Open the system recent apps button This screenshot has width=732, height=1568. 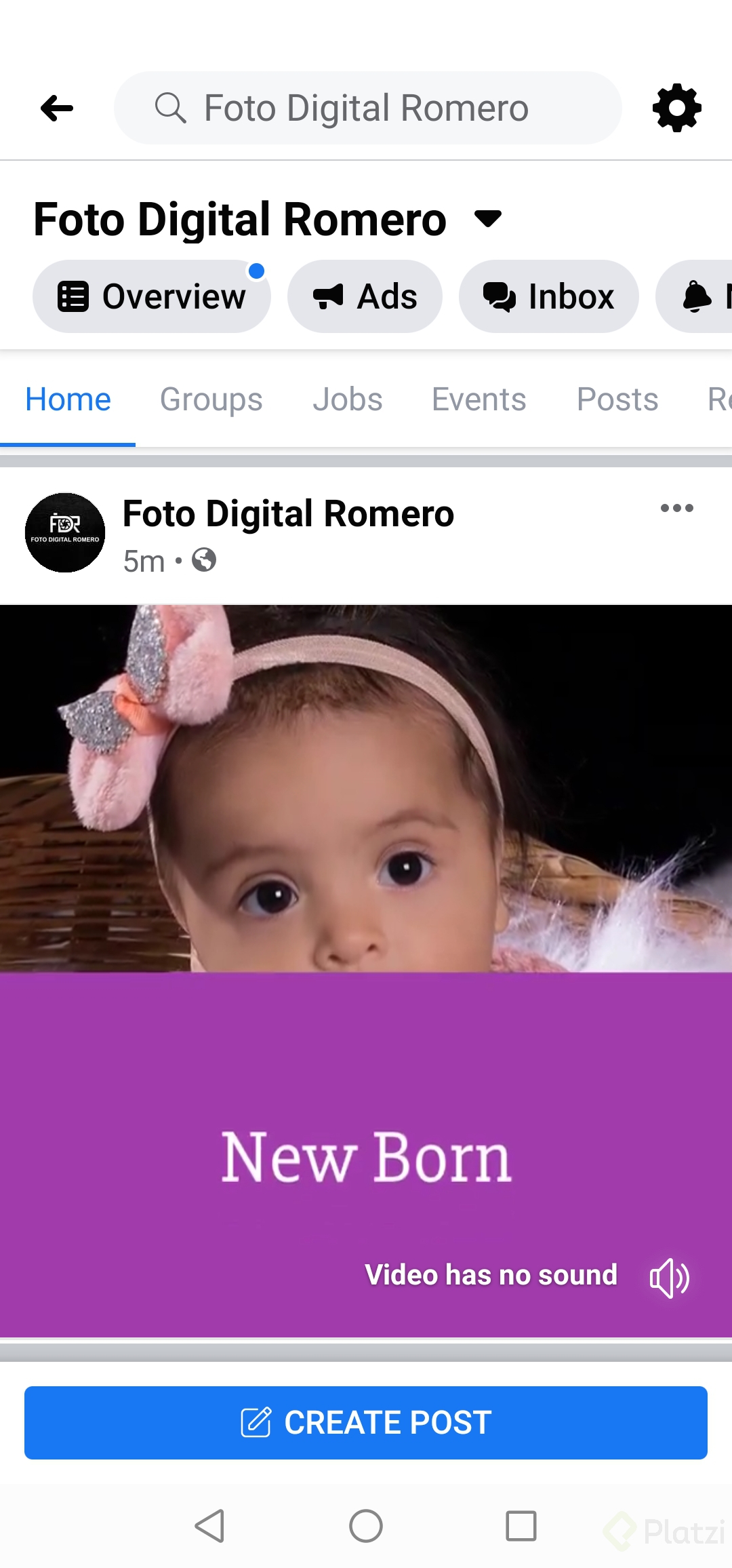(x=521, y=1526)
